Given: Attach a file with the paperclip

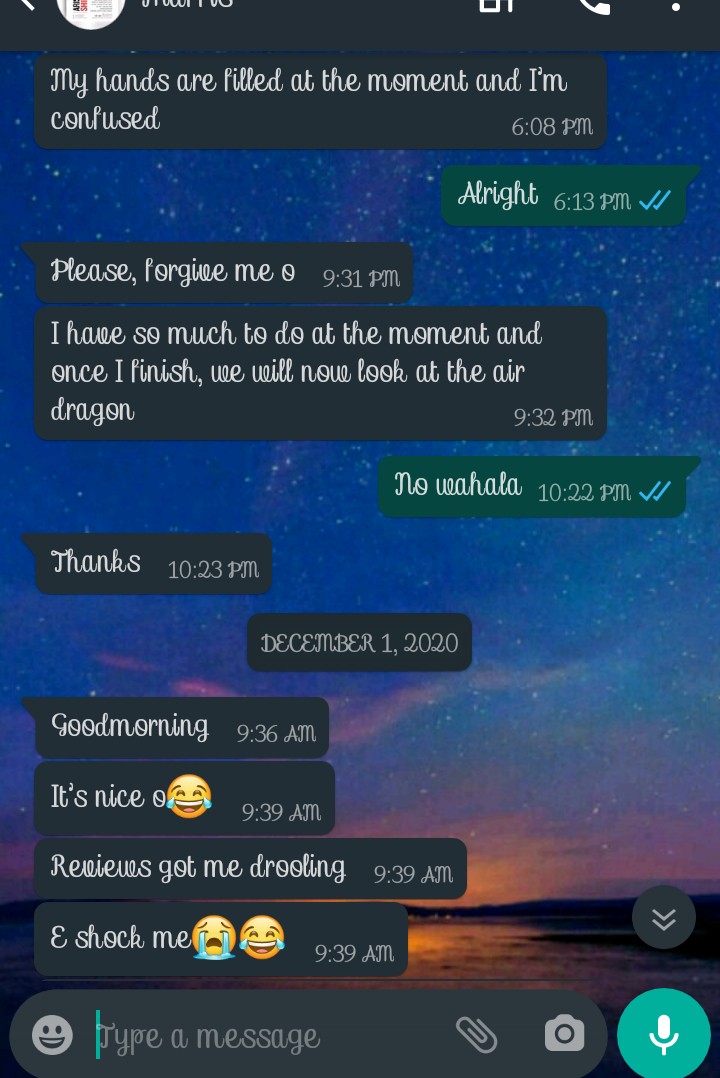Looking at the screenshot, I should tap(477, 1035).
